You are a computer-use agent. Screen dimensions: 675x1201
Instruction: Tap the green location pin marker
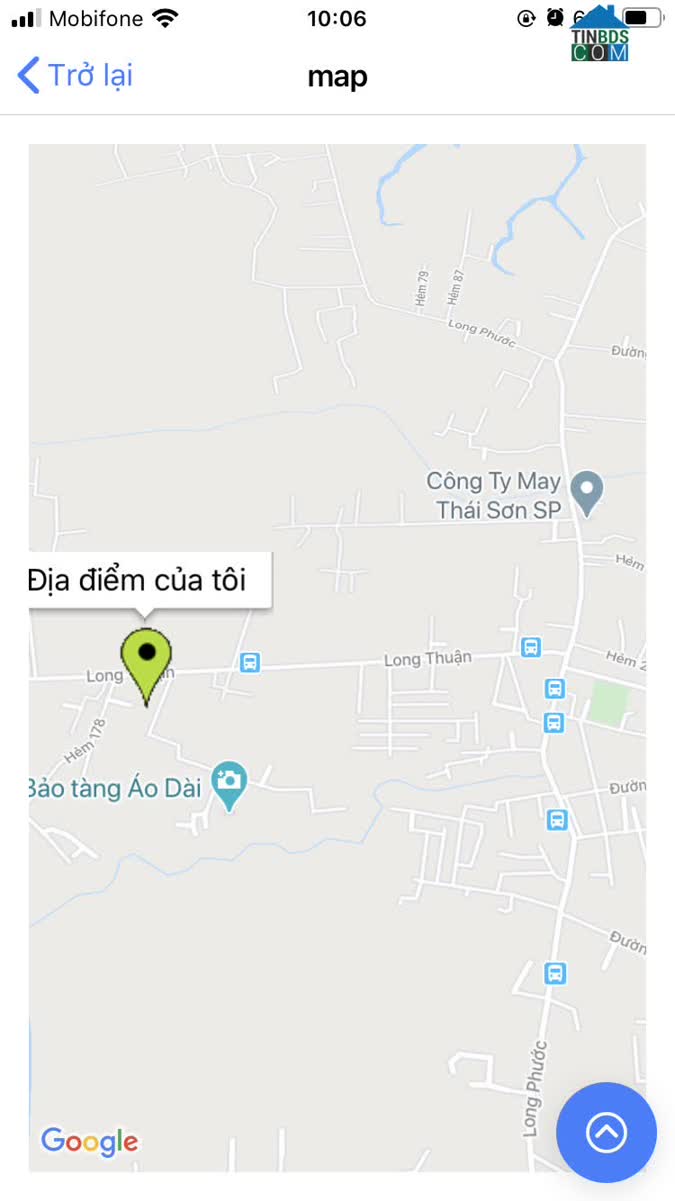(147, 667)
